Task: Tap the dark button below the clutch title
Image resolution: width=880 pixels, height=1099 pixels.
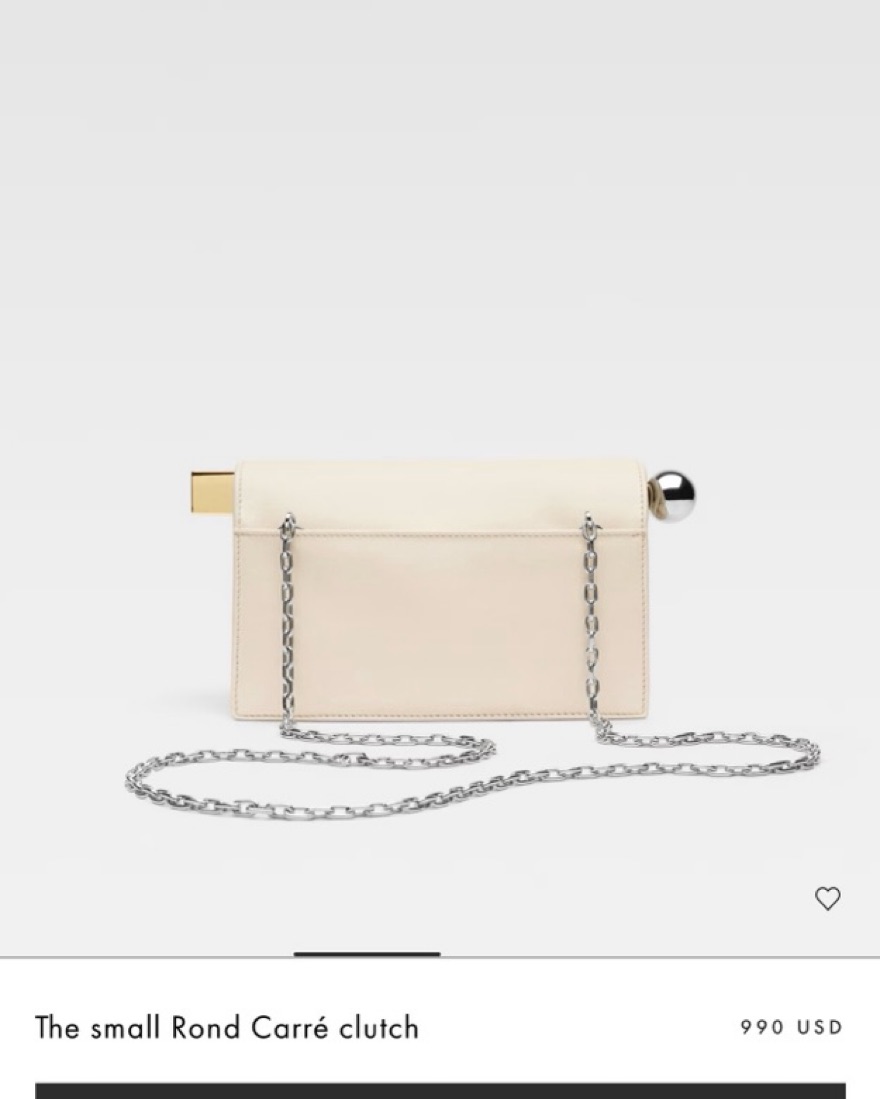Action: pos(440,1091)
